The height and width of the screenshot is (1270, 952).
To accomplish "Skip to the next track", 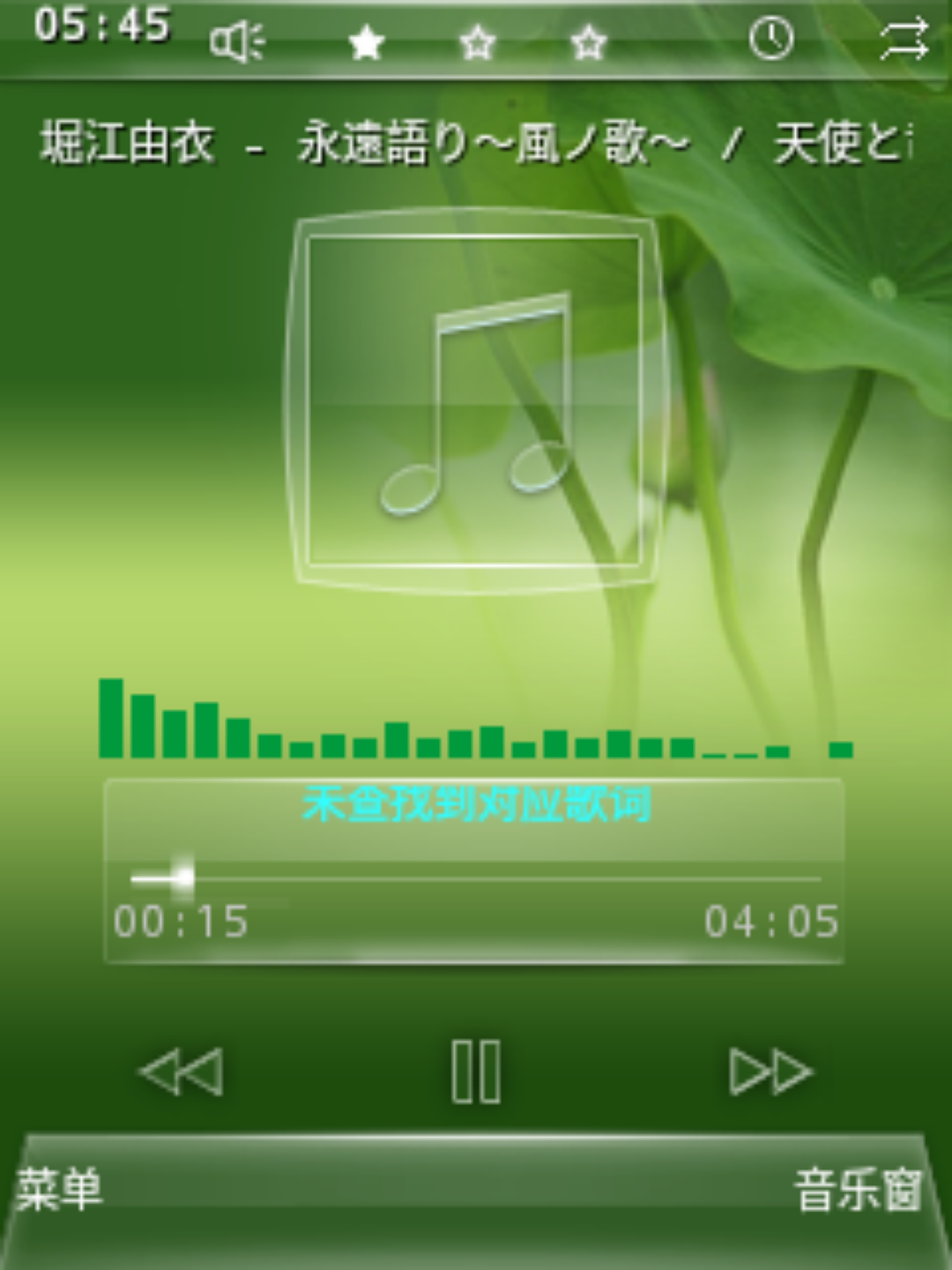I will click(x=770, y=1072).
